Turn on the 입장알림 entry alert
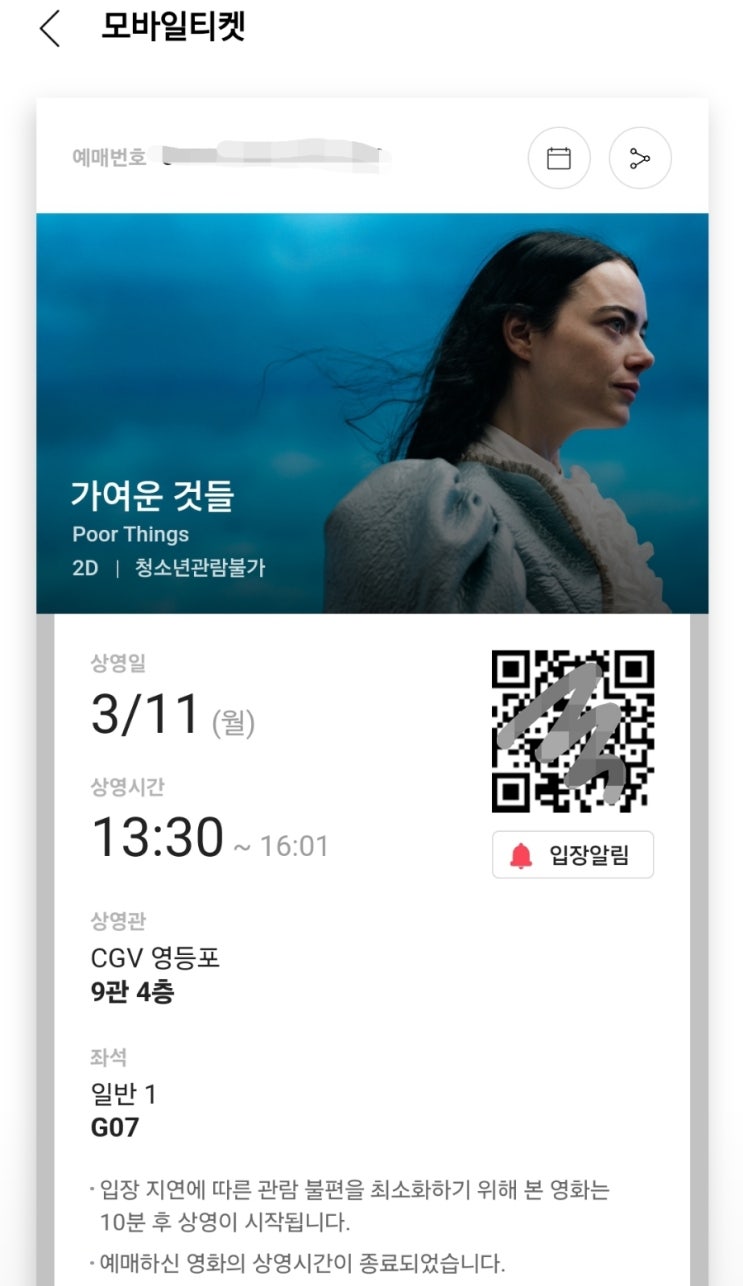 point(573,855)
